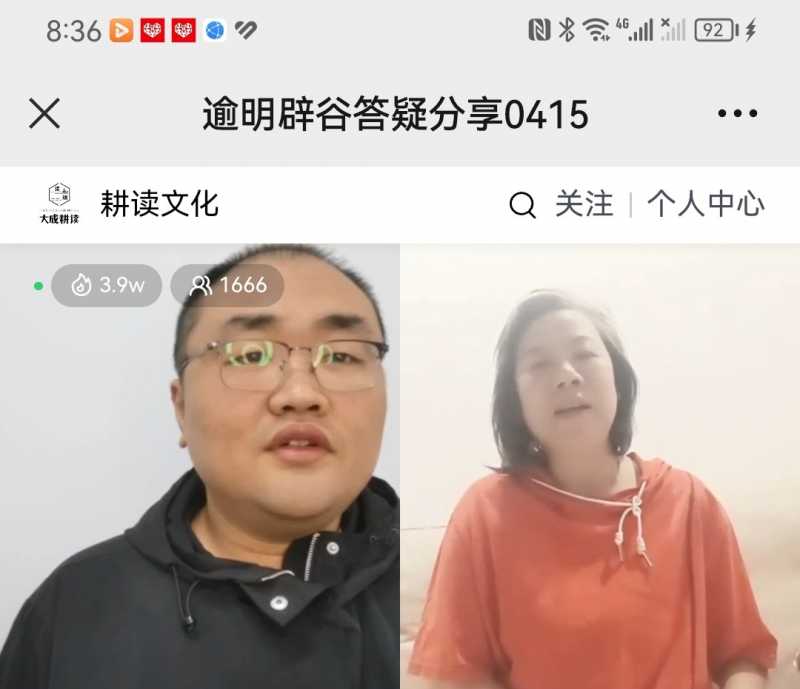View the 1666 viewers list

click(x=228, y=285)
